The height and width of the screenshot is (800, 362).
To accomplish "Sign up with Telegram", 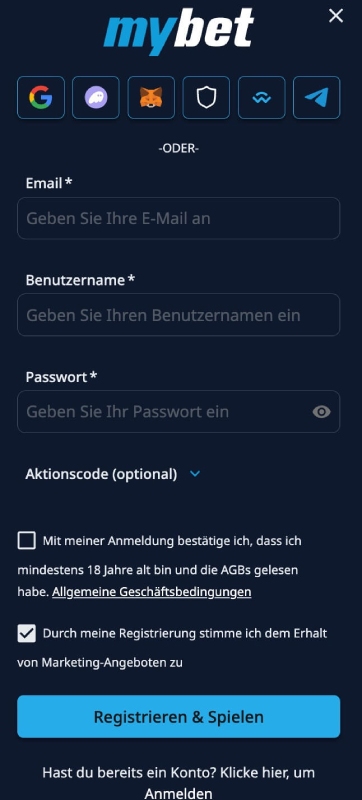I will [x=317, y=97].
